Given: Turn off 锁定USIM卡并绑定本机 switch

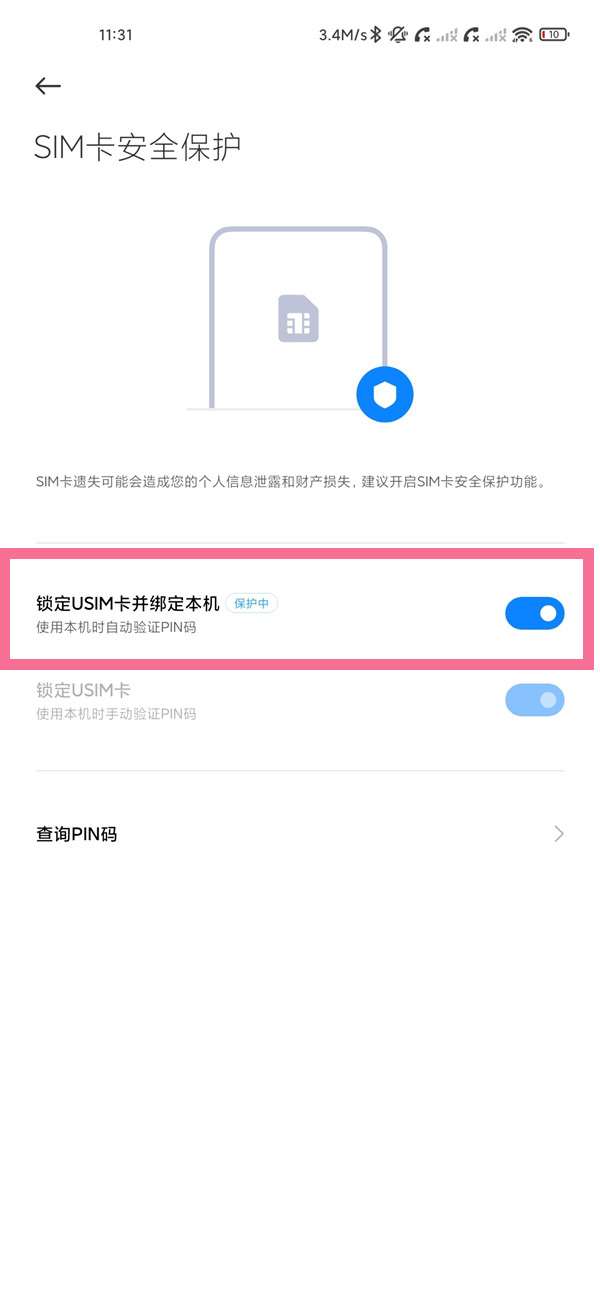Looking at the screenshot, I should [534, 613].
